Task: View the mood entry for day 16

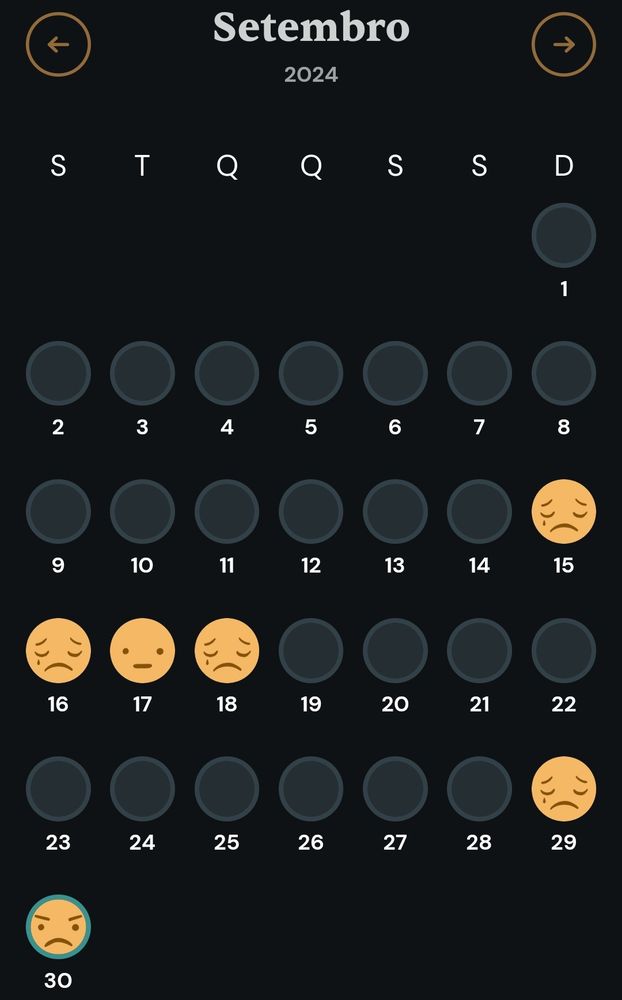Action: 58,651
